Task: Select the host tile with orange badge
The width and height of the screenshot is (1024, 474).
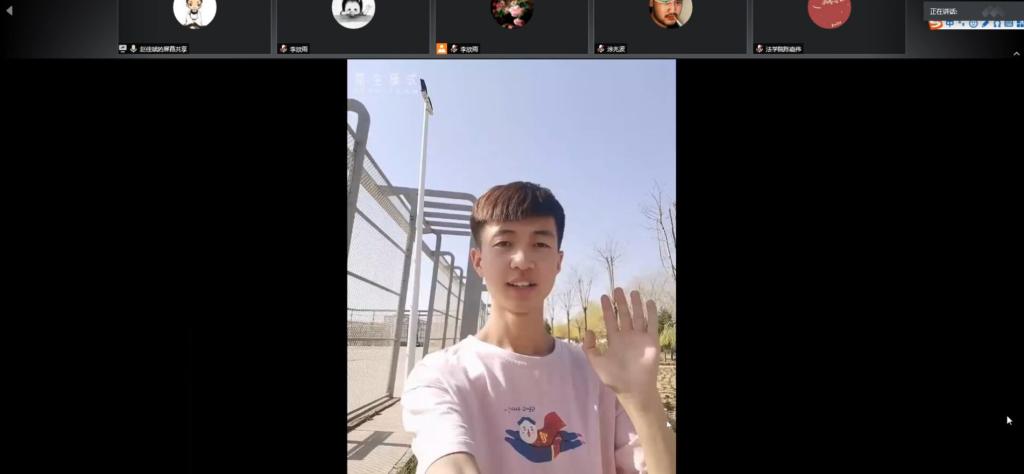Action: (x=511, y=26)
